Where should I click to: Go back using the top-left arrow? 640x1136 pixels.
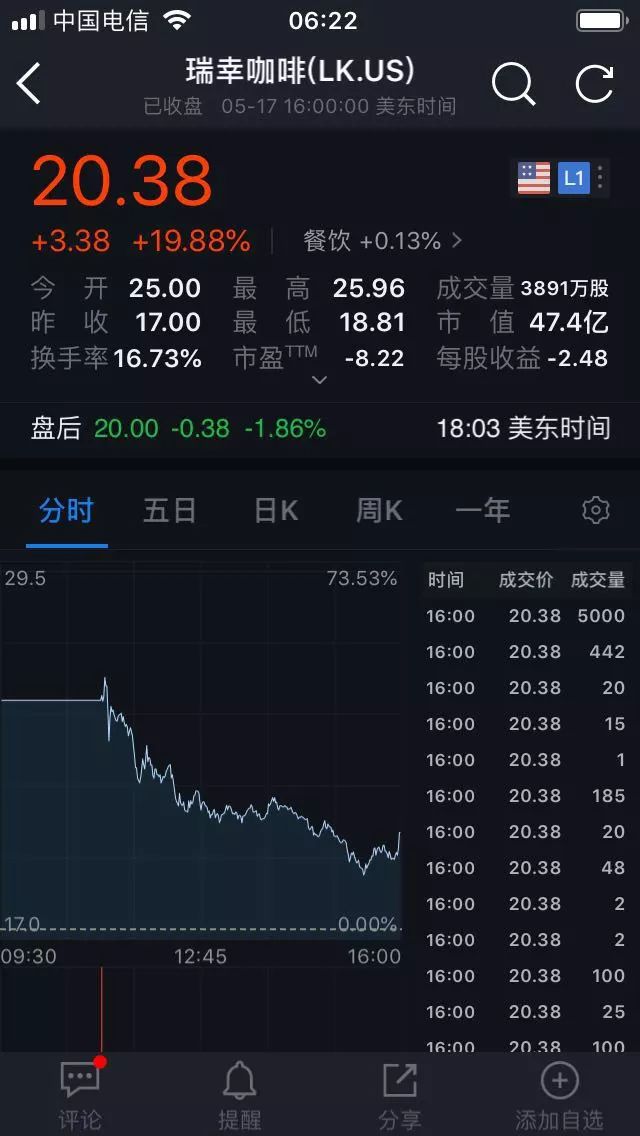pyautogui.click(x=30, y=84)
